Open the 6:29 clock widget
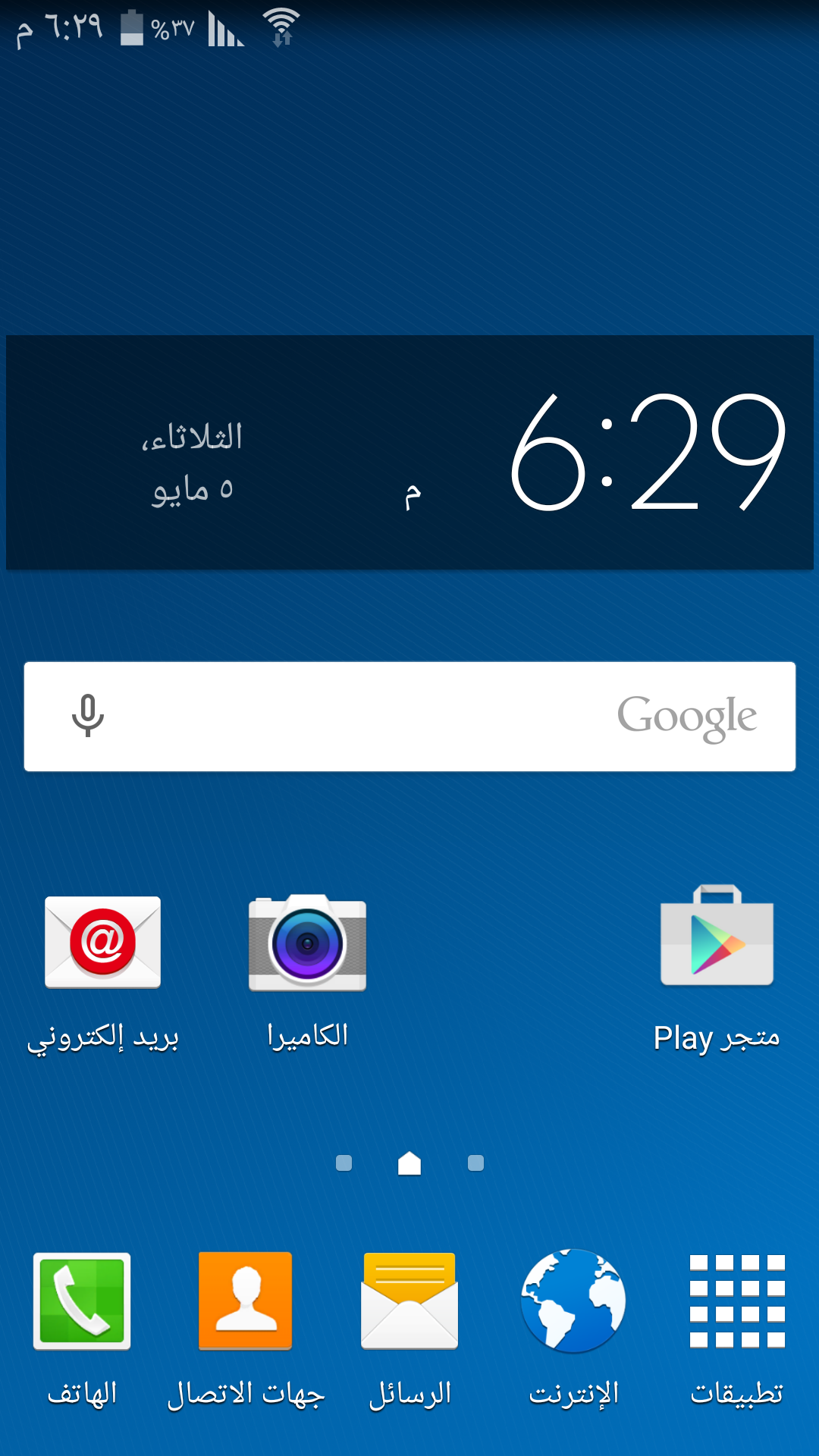 click(646, 453)
